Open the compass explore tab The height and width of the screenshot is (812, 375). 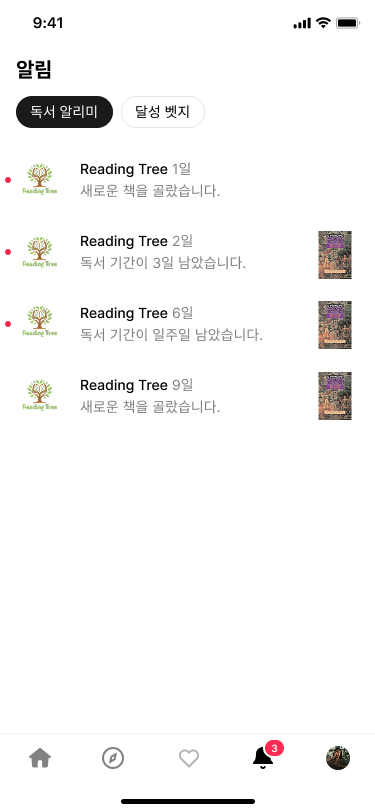113,758
